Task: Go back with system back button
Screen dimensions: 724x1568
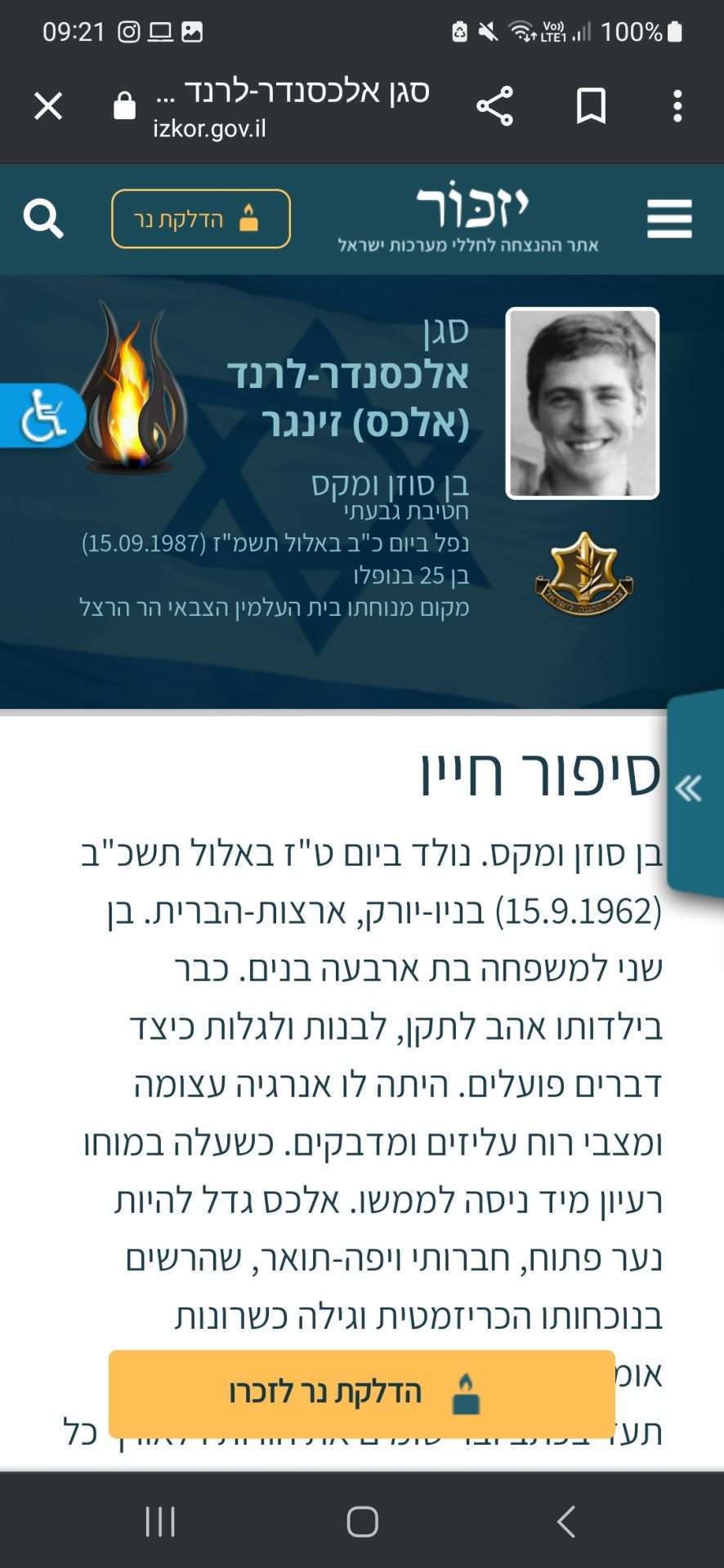Action: [565, 1521]
